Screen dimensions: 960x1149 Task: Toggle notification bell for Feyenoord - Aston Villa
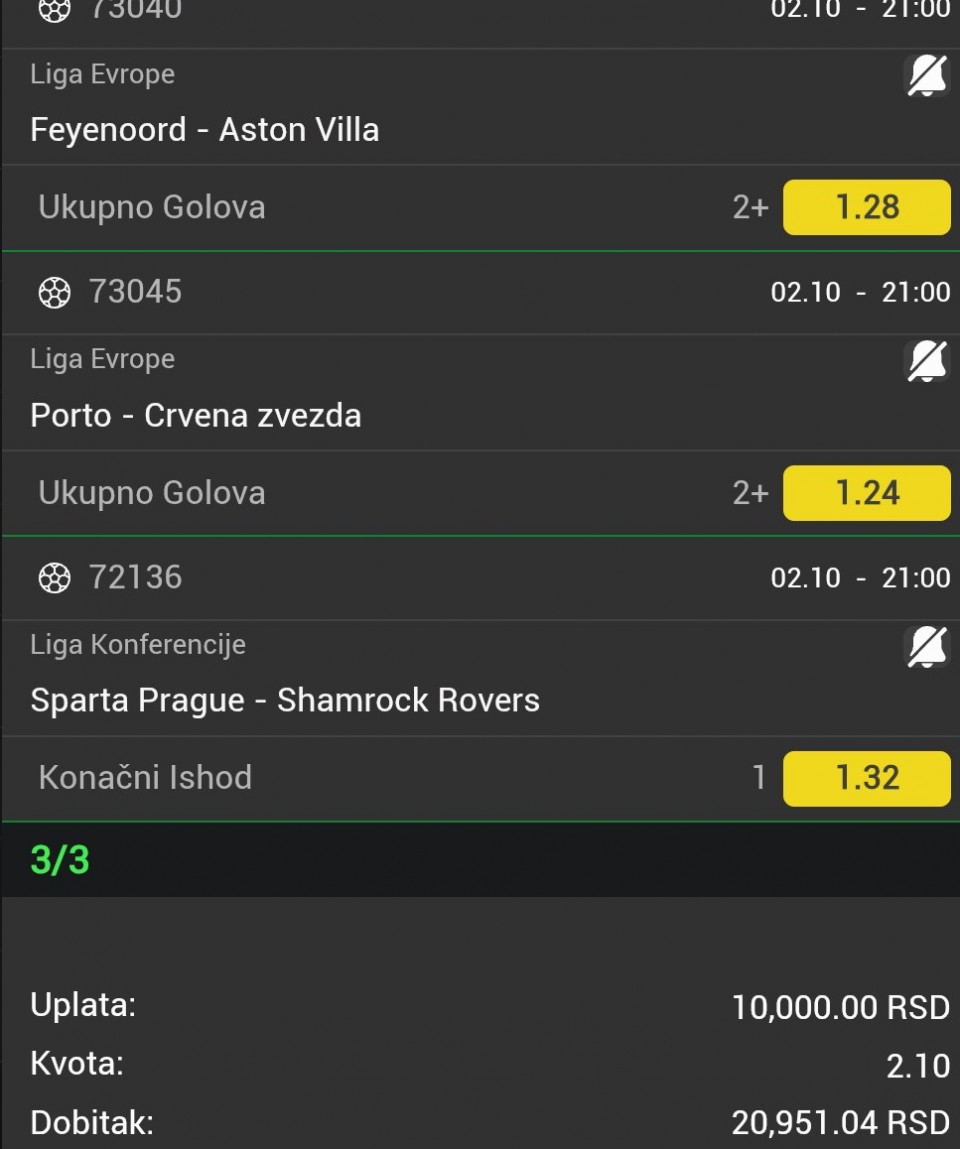926,76
